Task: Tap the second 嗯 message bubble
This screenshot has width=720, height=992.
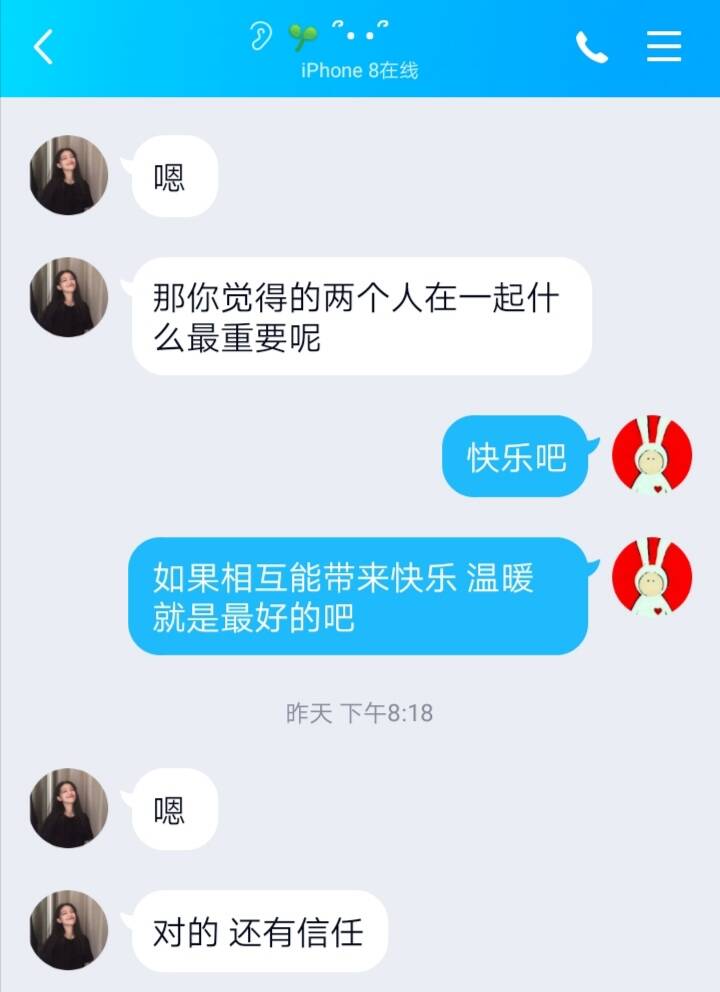Action: pos(177,810)
